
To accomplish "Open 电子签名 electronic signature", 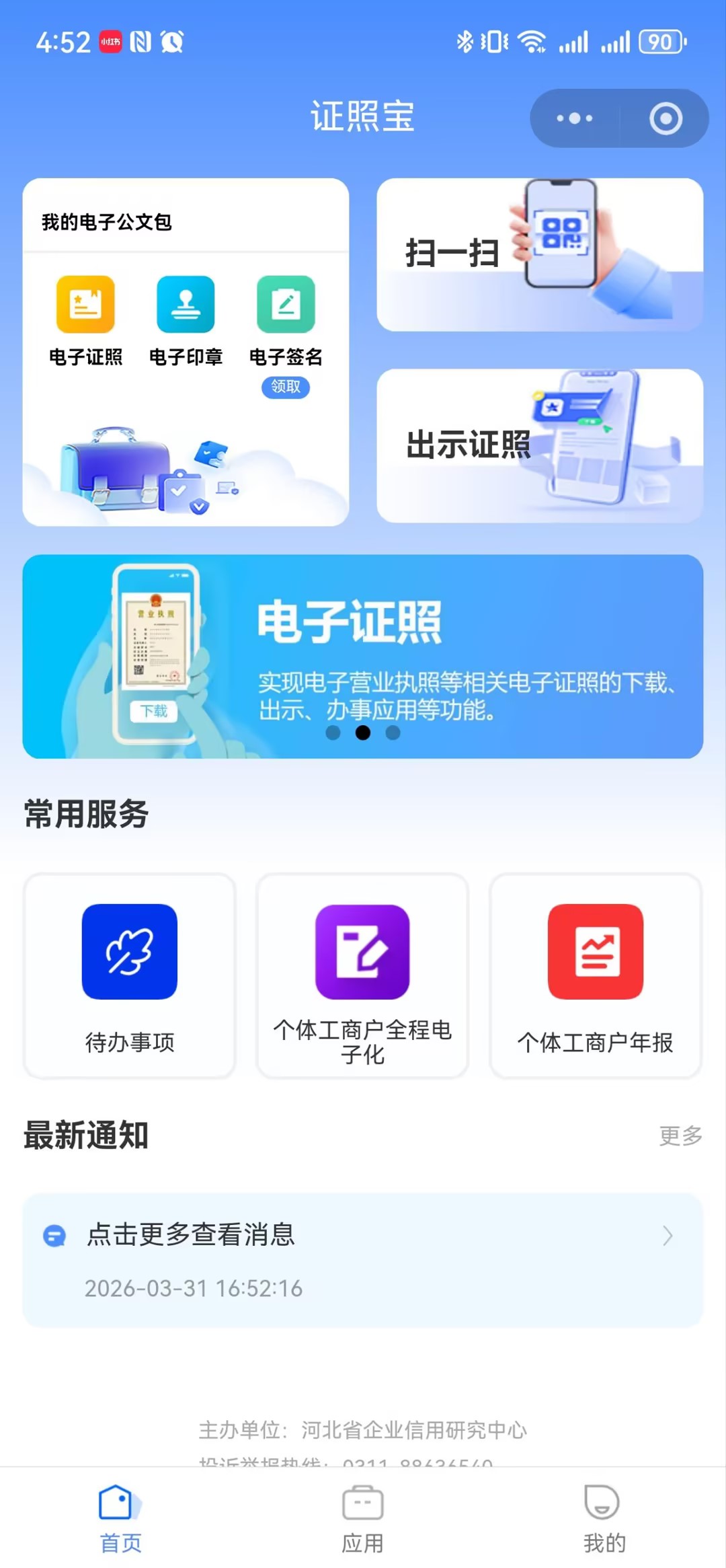I will click(x=286, y=320).
